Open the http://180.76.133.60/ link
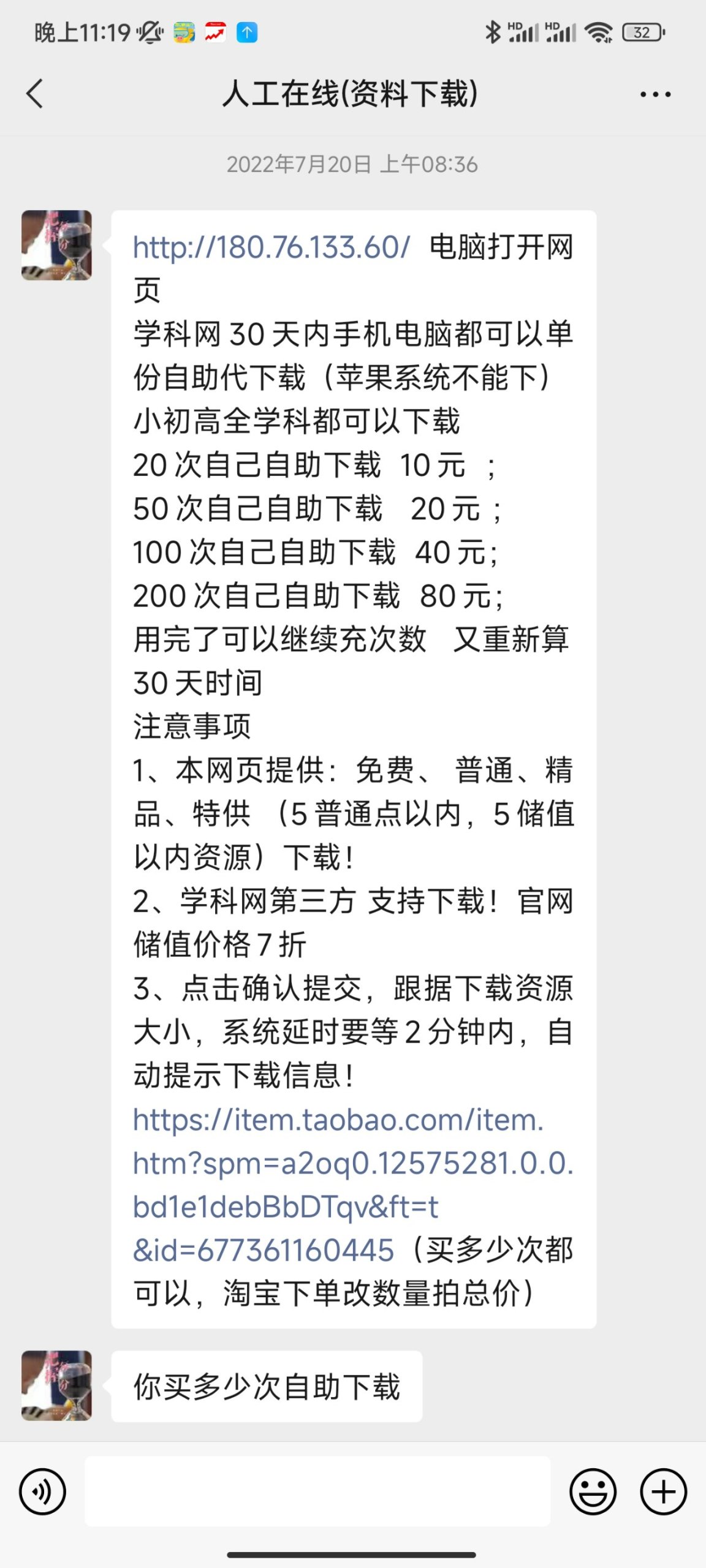This screenshot has height=1568, width=706. [271, 248]
